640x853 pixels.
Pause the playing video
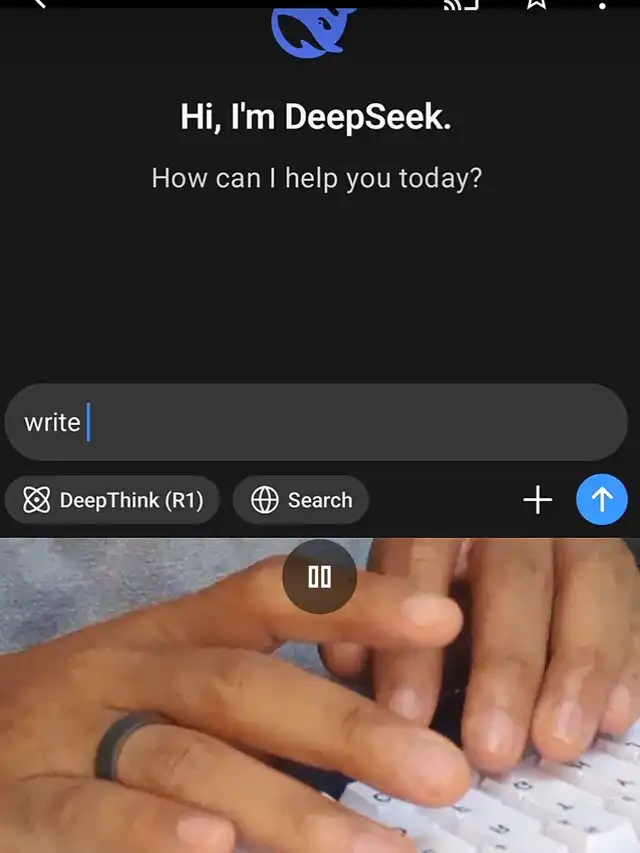tap(319, 577)
